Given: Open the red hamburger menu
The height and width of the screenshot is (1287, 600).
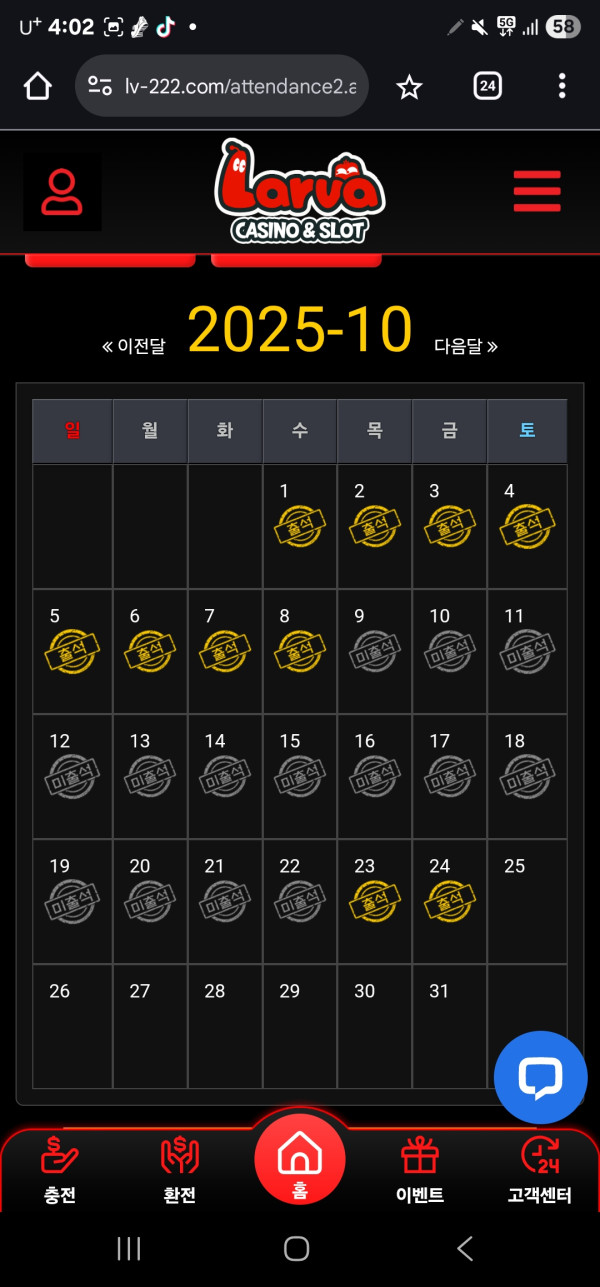Looking at the screenshot, I should point(537,191).
